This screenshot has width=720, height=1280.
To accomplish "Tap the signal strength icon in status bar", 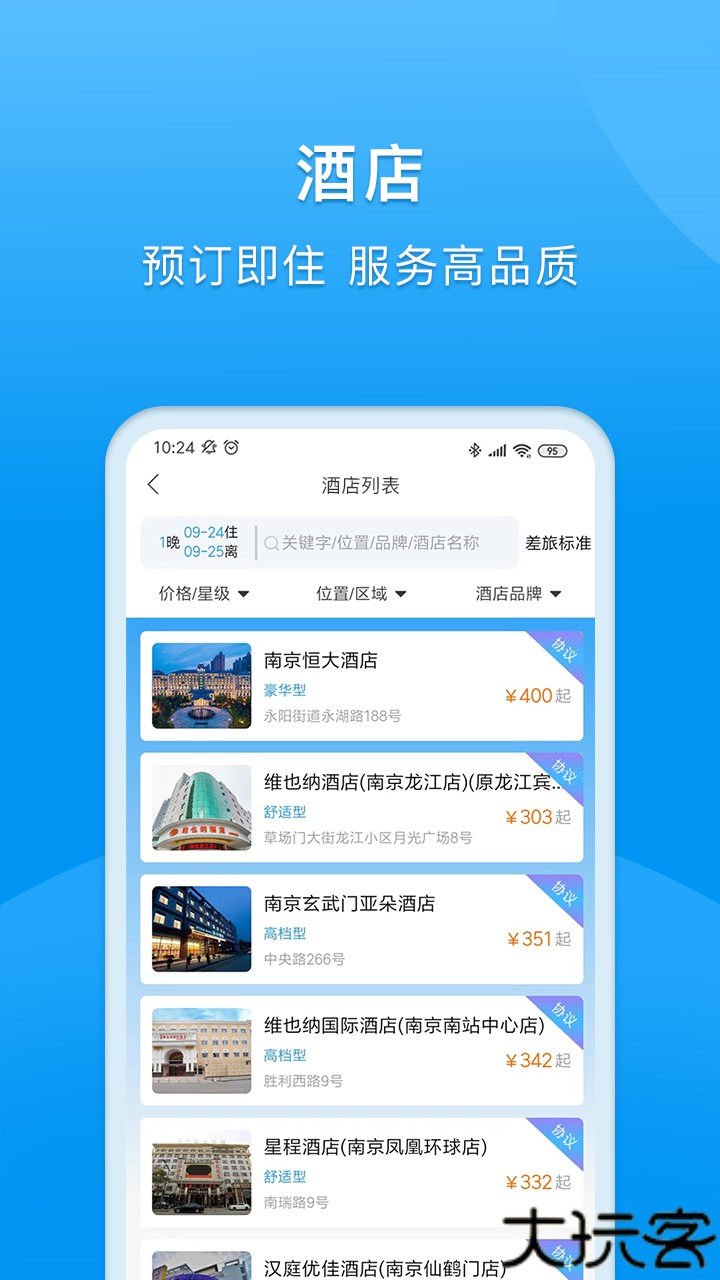I will click(497, 450).
